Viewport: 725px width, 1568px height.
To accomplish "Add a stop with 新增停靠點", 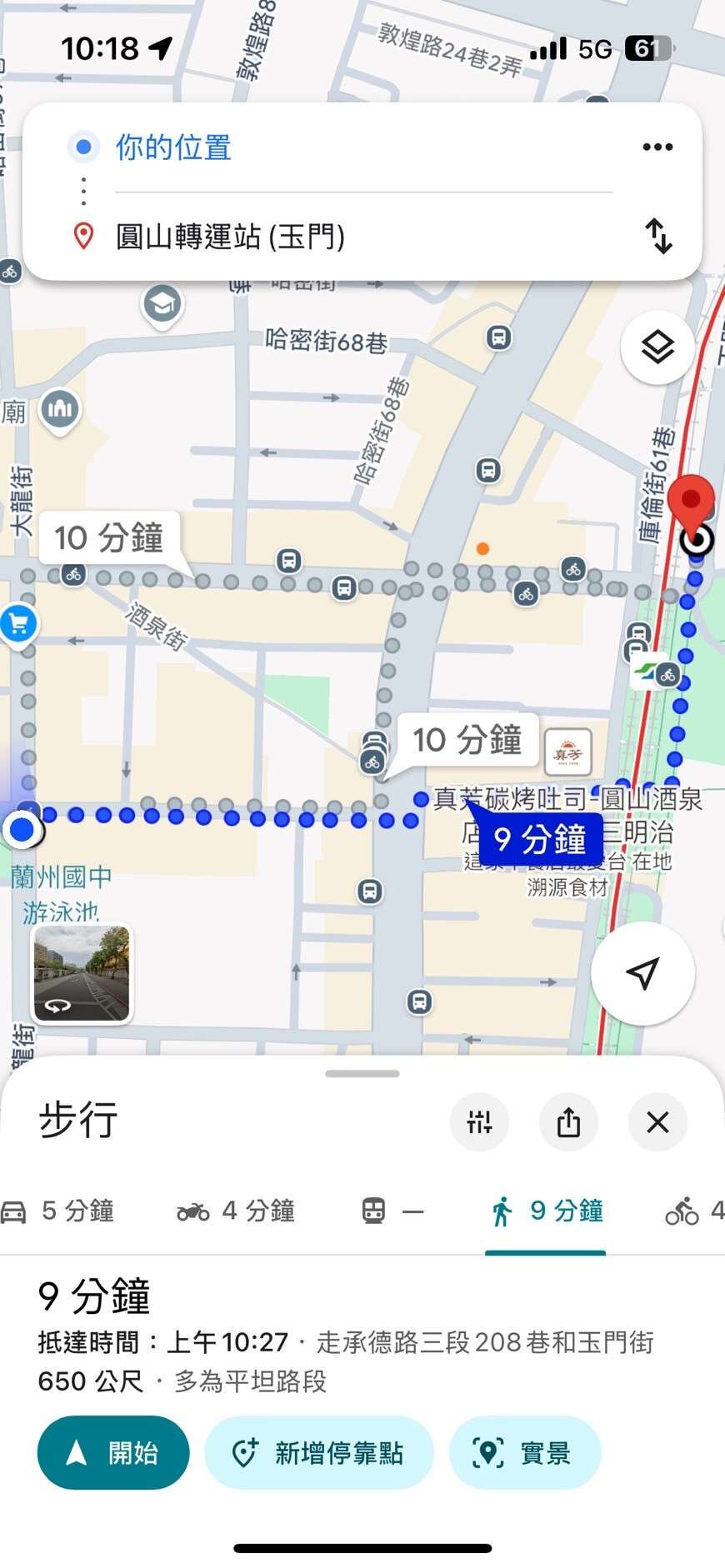I will 319,1452.
